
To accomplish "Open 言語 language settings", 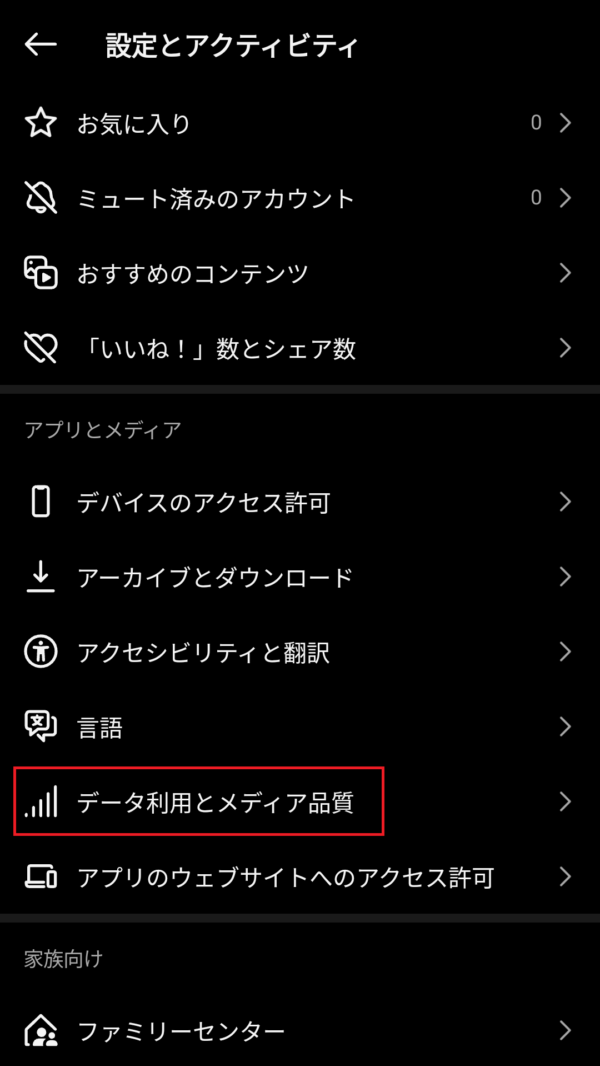I will tap(100, 727).
